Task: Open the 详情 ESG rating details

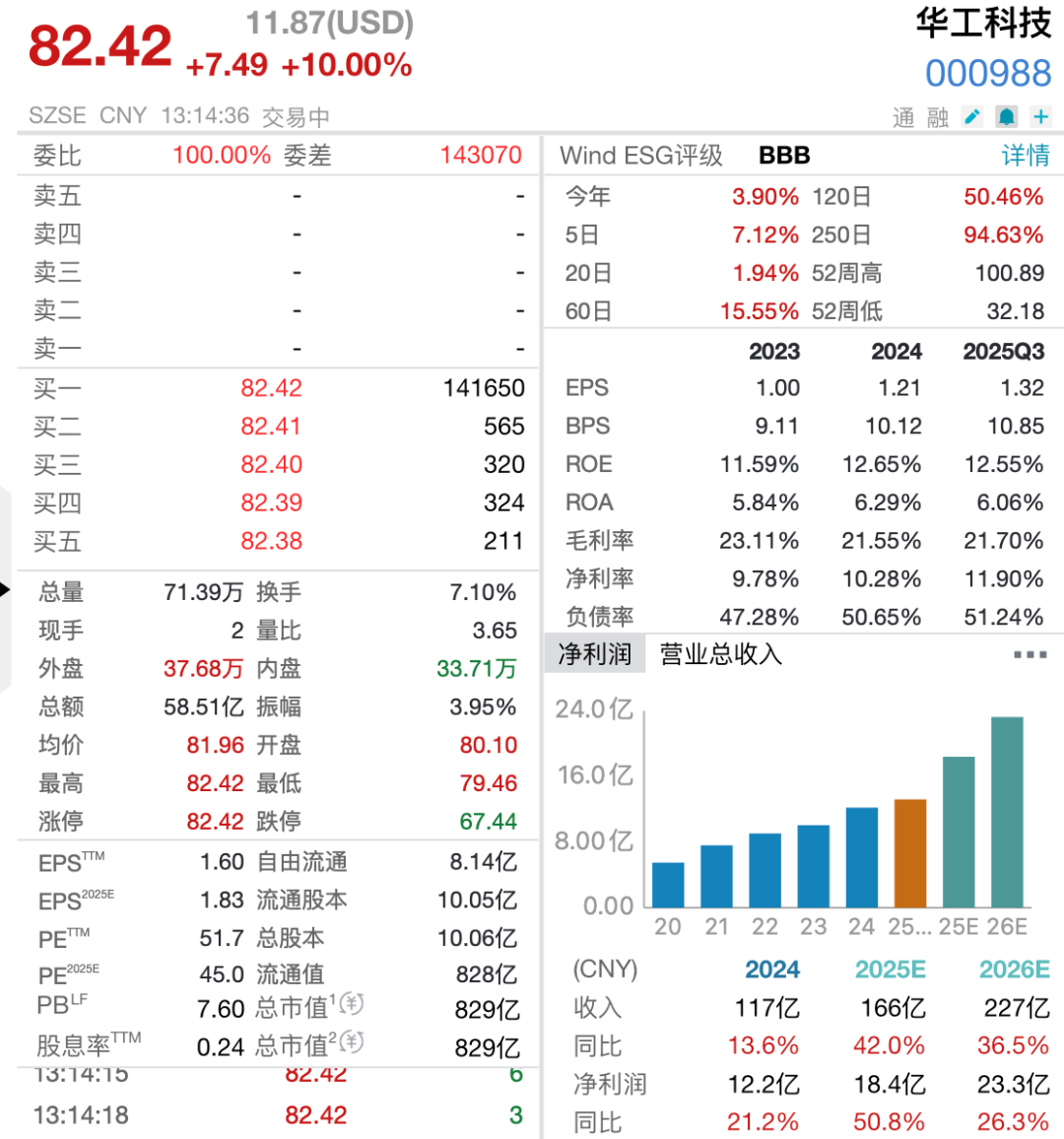Action: 1026,156
